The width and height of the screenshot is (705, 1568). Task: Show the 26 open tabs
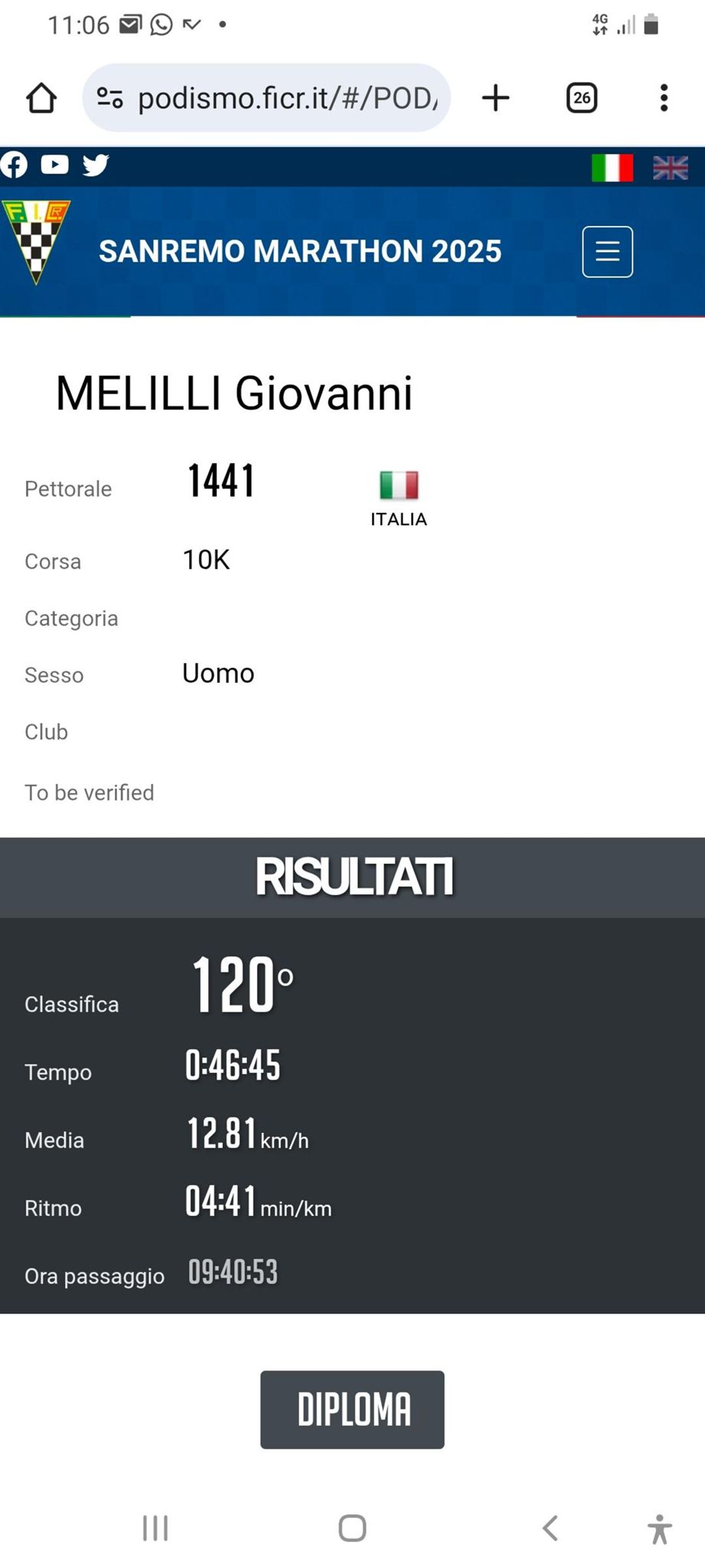tap(582, 98)
